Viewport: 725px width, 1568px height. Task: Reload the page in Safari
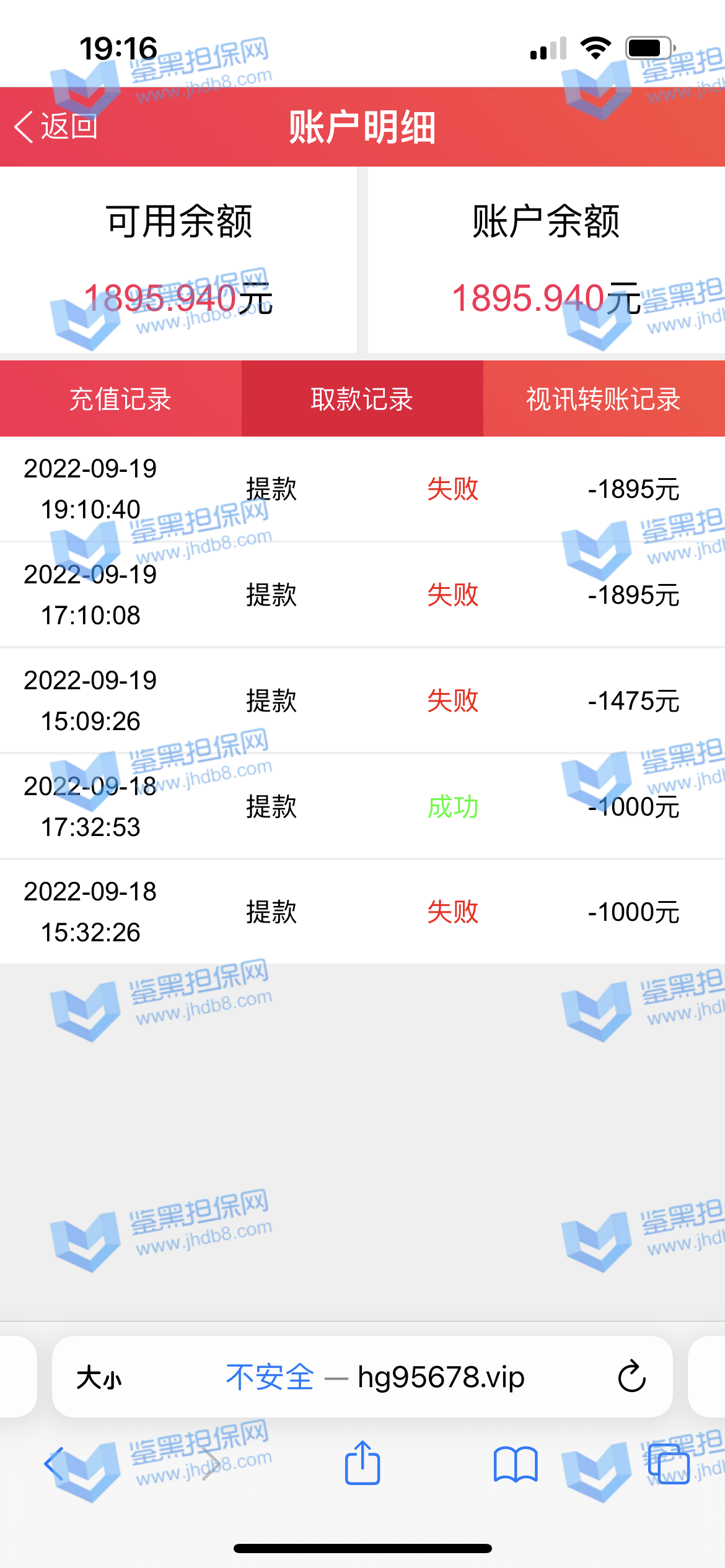[631, 1377]
